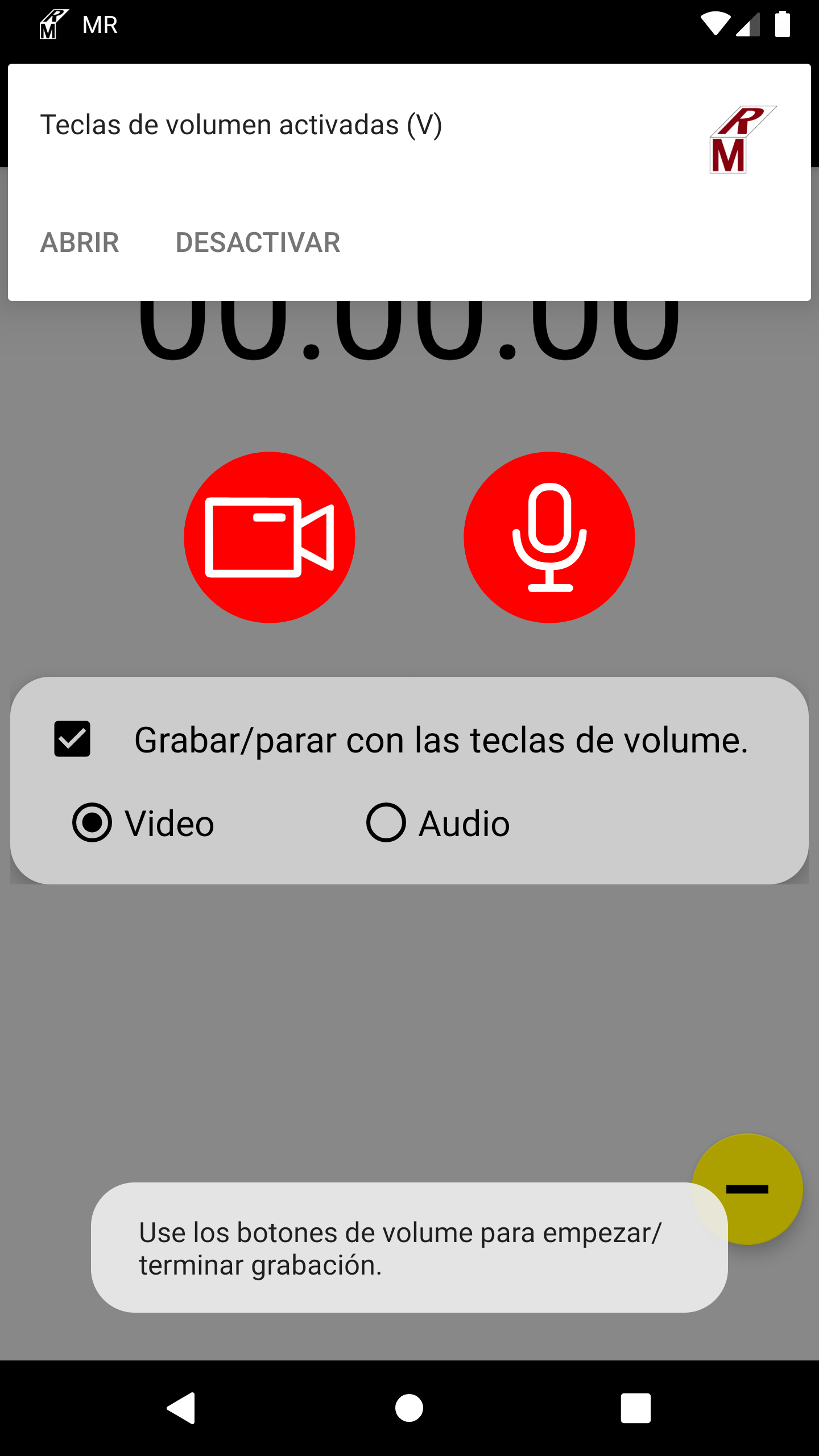The height and width of the screenshot is (1456, 819).
Task: Select the Video radio option
Action: [x=143, y=823]
